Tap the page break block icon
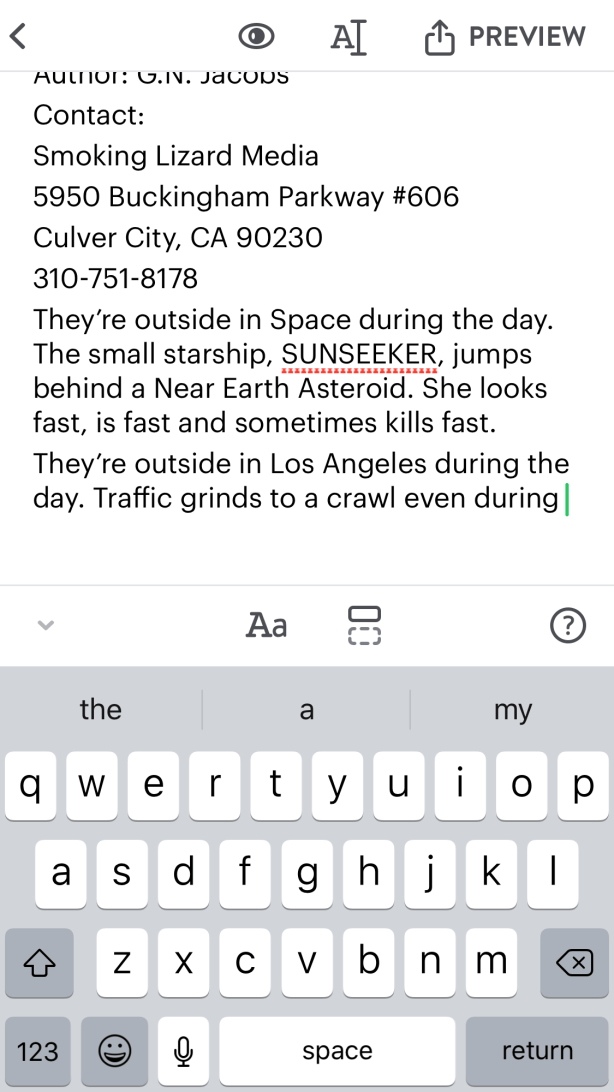This screenshot has height=1092, width=614. [364, 626]
